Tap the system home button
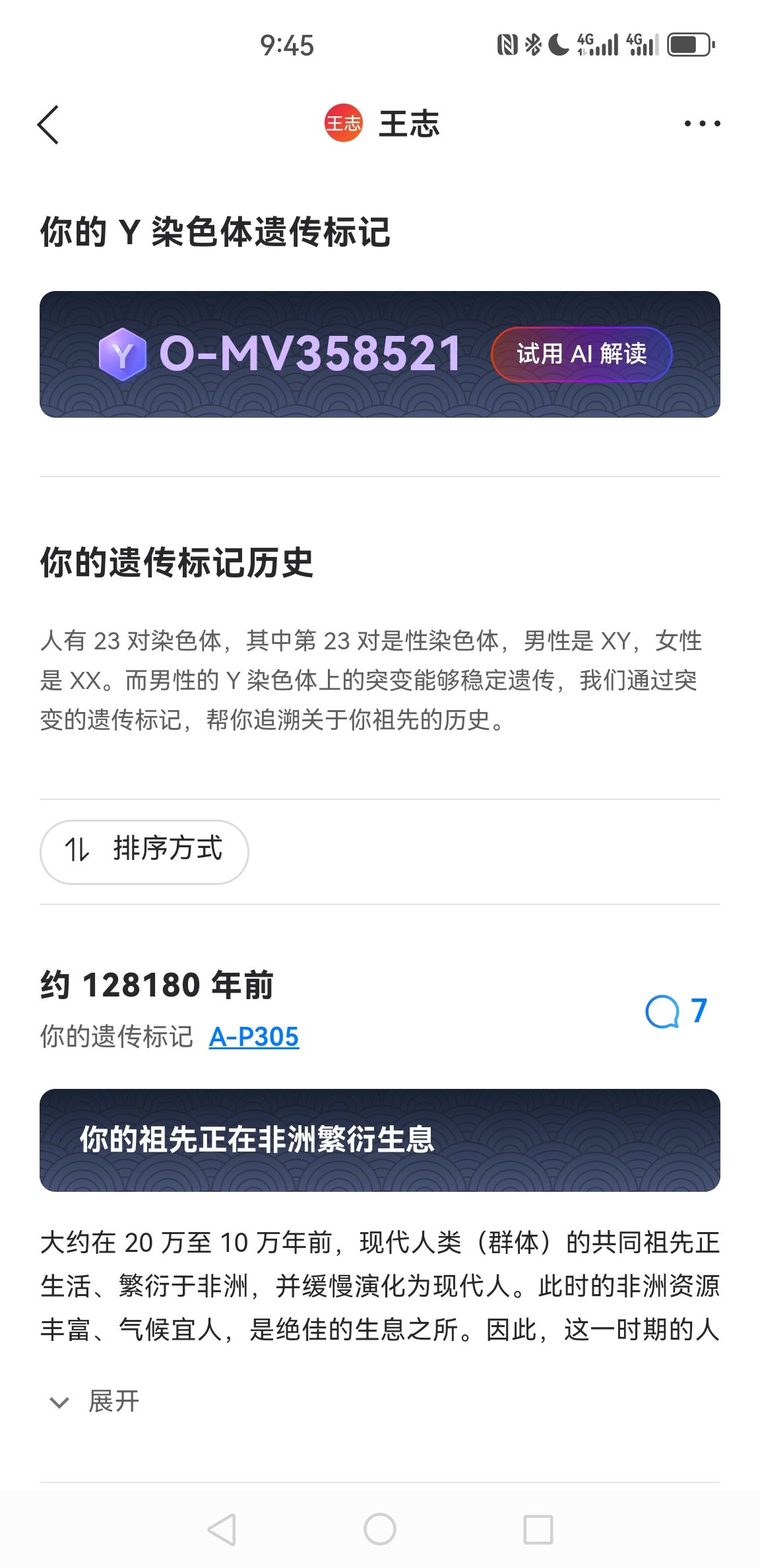This screenshot has width=760, height=1568. [x=380, y=1529]
